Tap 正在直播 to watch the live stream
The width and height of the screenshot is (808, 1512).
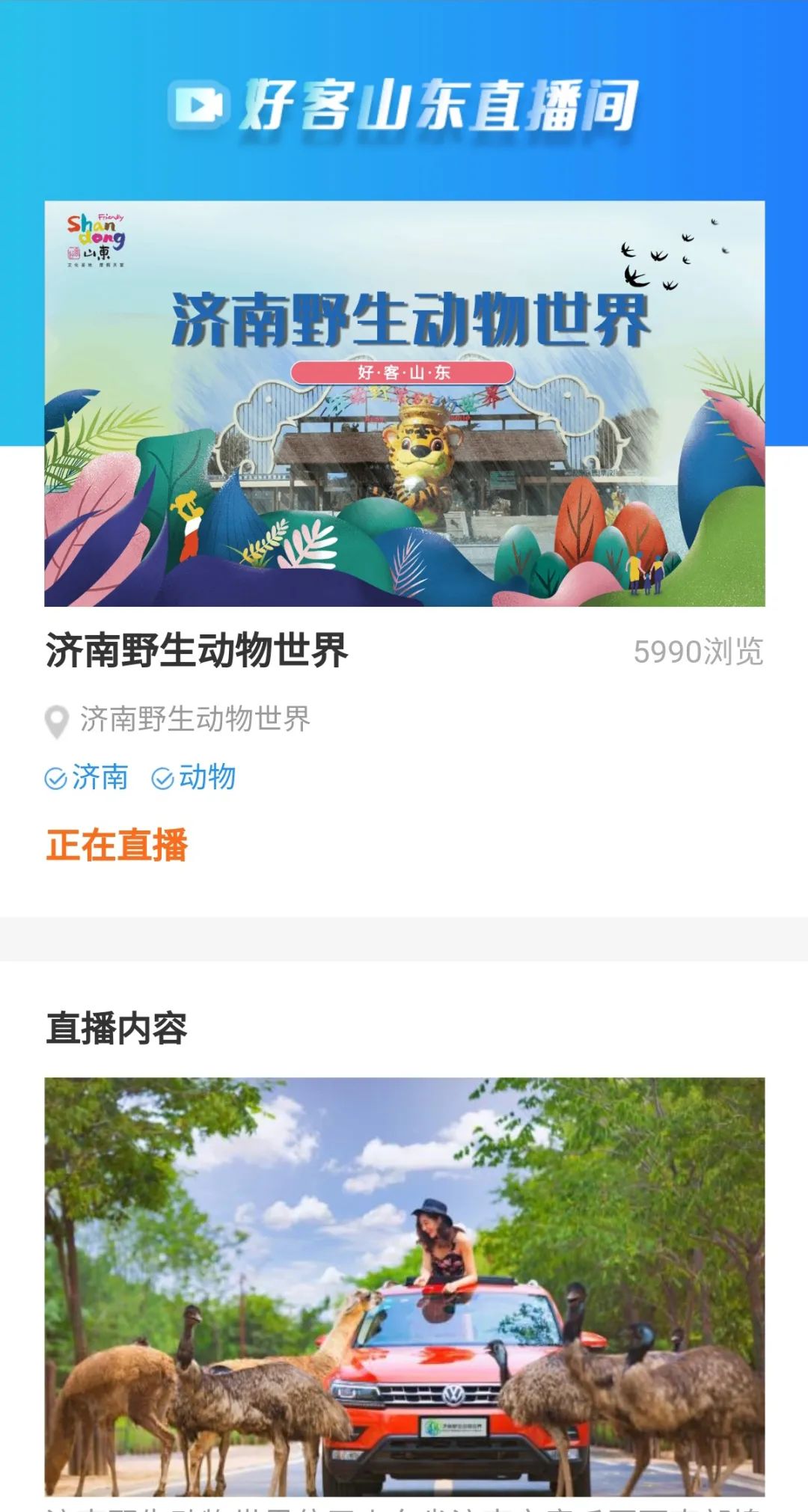pos(117,845)
